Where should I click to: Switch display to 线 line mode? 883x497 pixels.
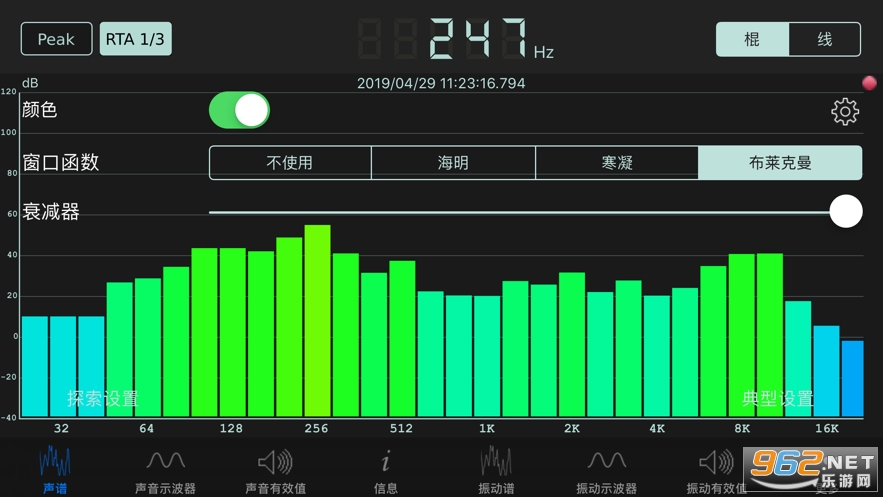pos(824,39)
